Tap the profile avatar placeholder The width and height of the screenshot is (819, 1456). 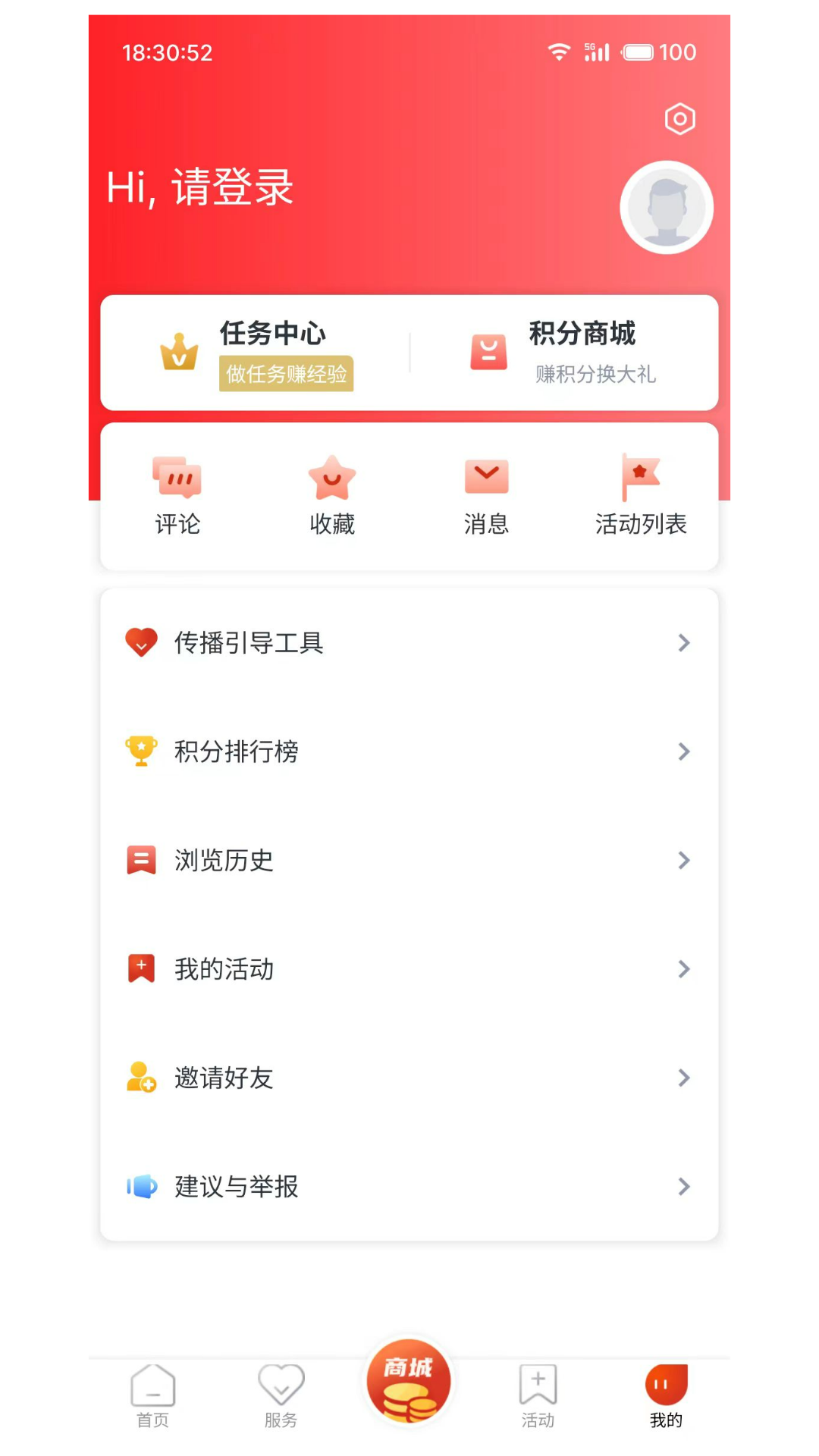point(666,206)
